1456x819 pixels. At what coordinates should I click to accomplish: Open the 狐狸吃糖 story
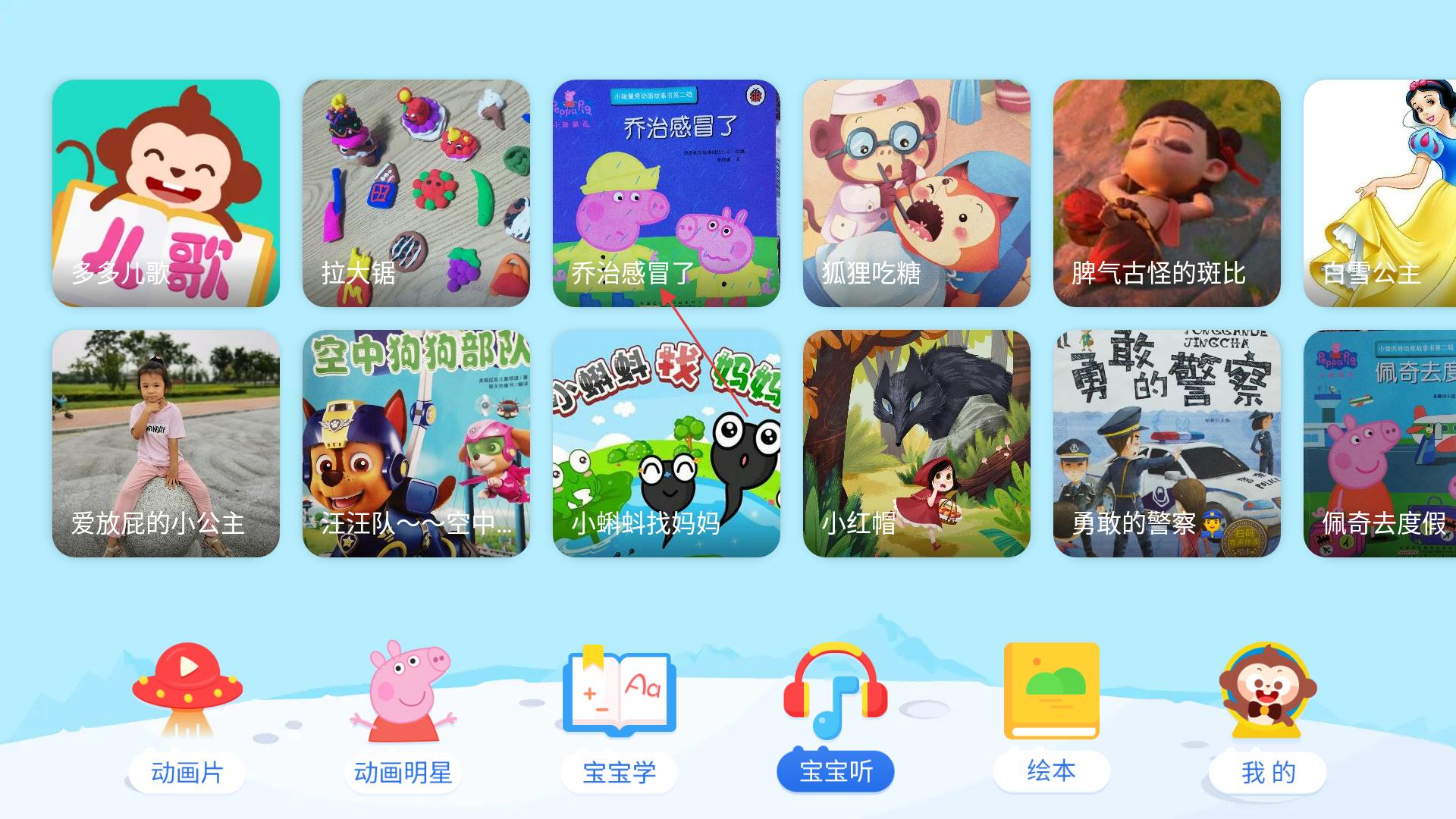(916, 193)
